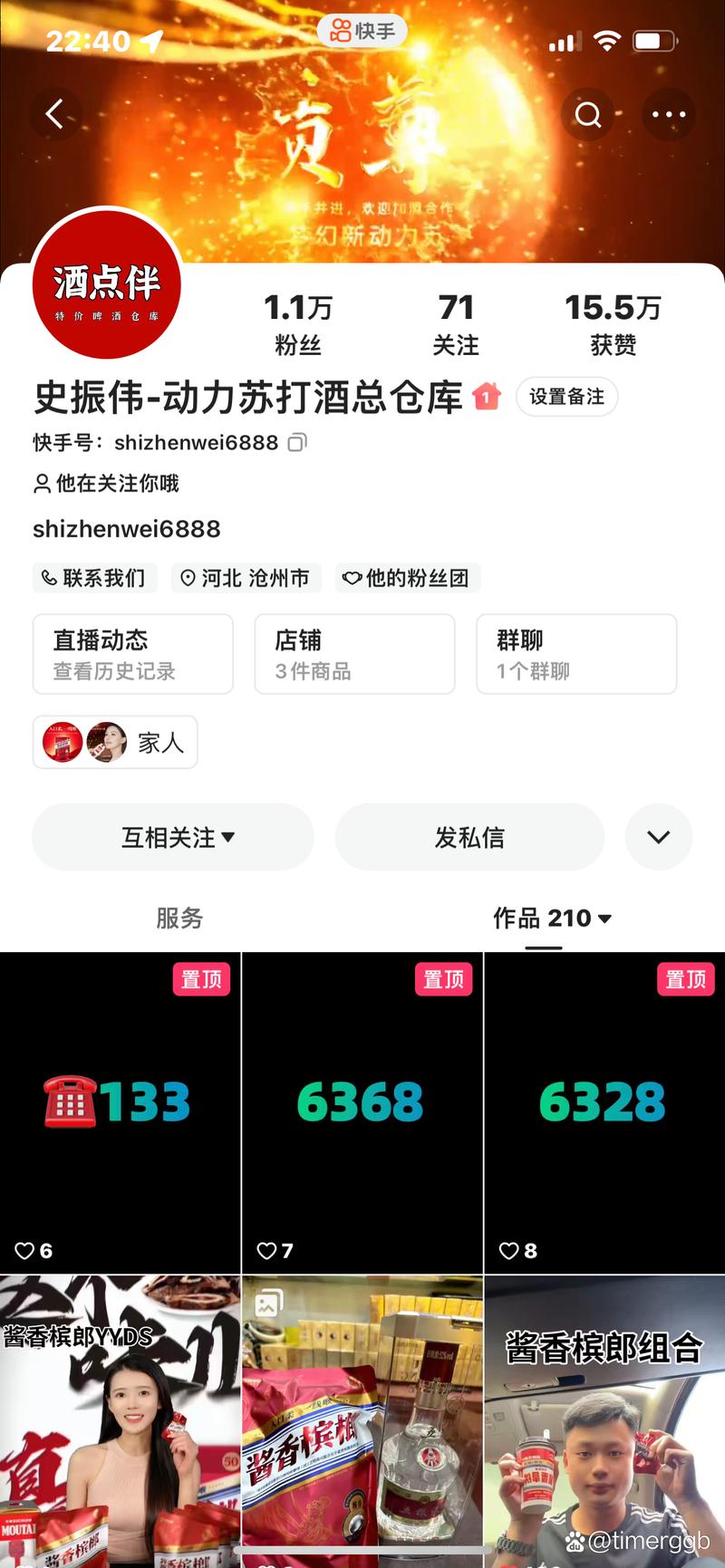Click the location pin for 河北 沧州市
Image resolution: width=725 pixels, height=1568 pixels.
[x=188, y=578]
